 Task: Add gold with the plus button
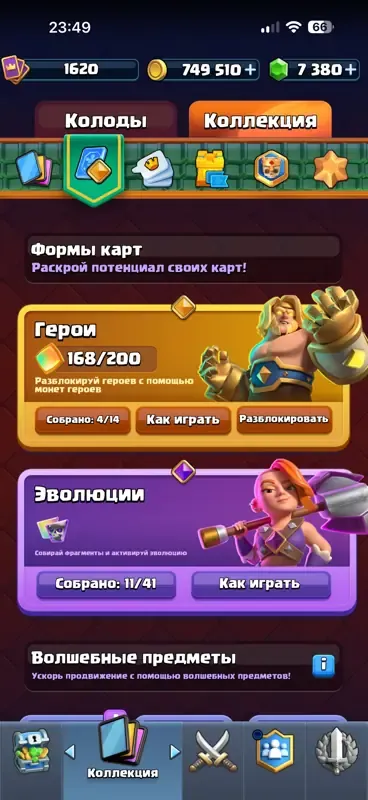point(250,70)
